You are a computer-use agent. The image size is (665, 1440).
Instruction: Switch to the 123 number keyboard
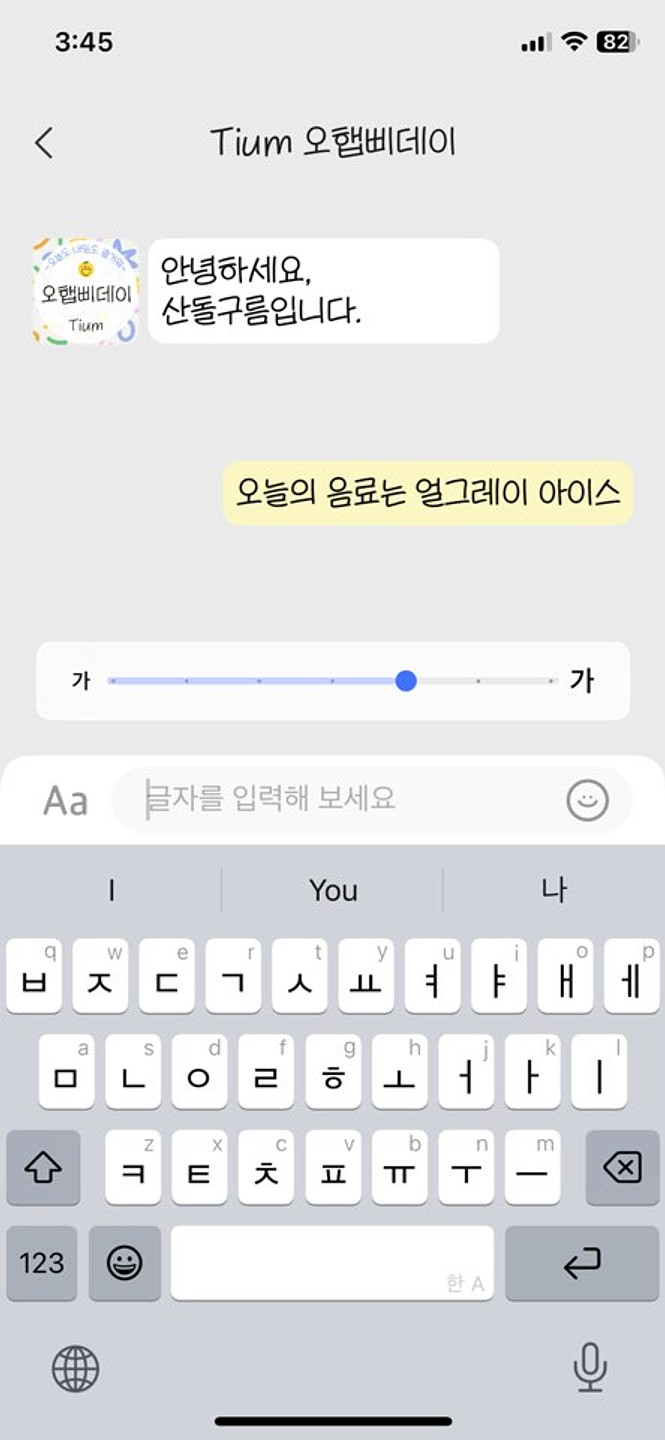(x=42, y=1263)
